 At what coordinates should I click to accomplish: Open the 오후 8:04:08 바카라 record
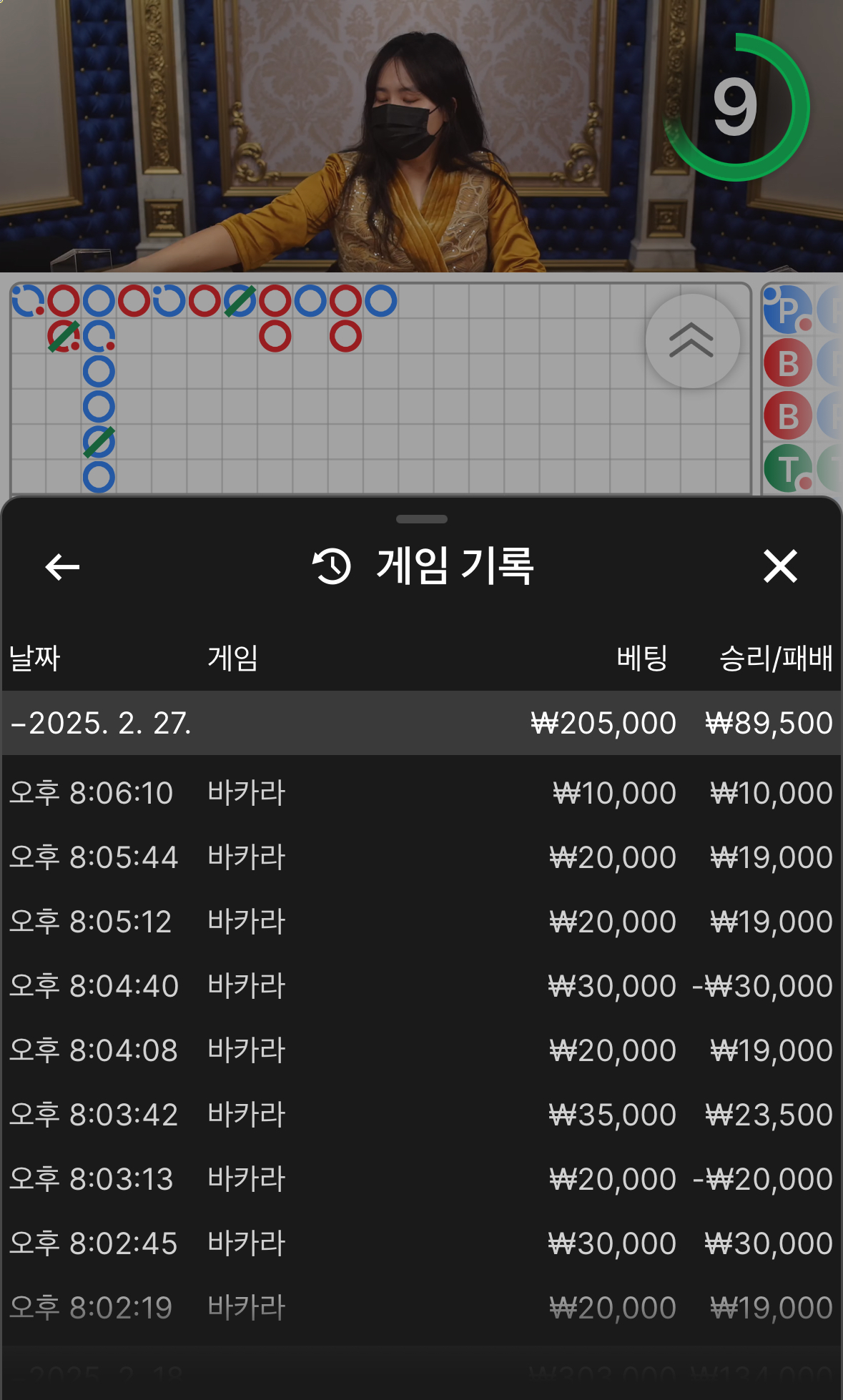pos(422,1050)
